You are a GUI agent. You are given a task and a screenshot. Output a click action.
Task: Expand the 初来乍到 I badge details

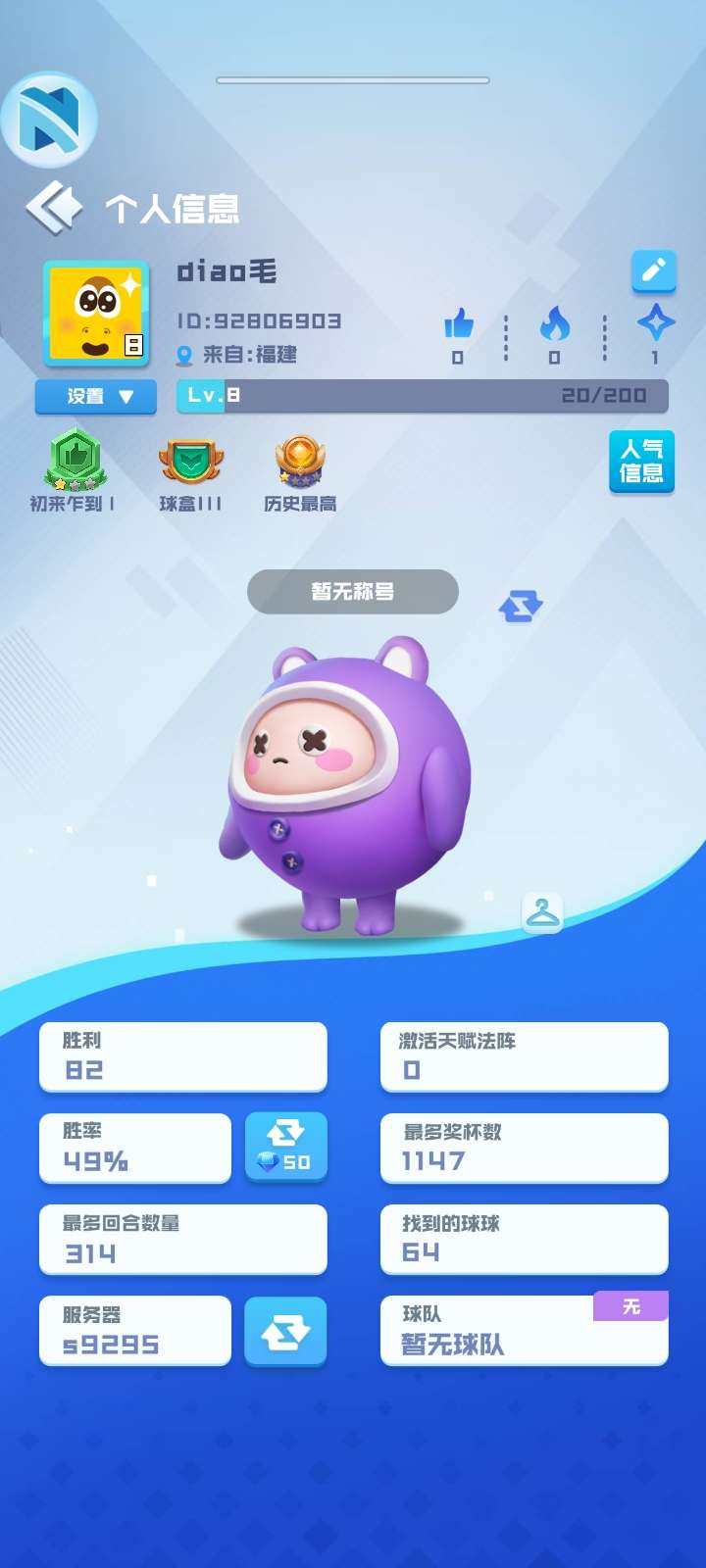pyautogui.click(x=76, y=461)
